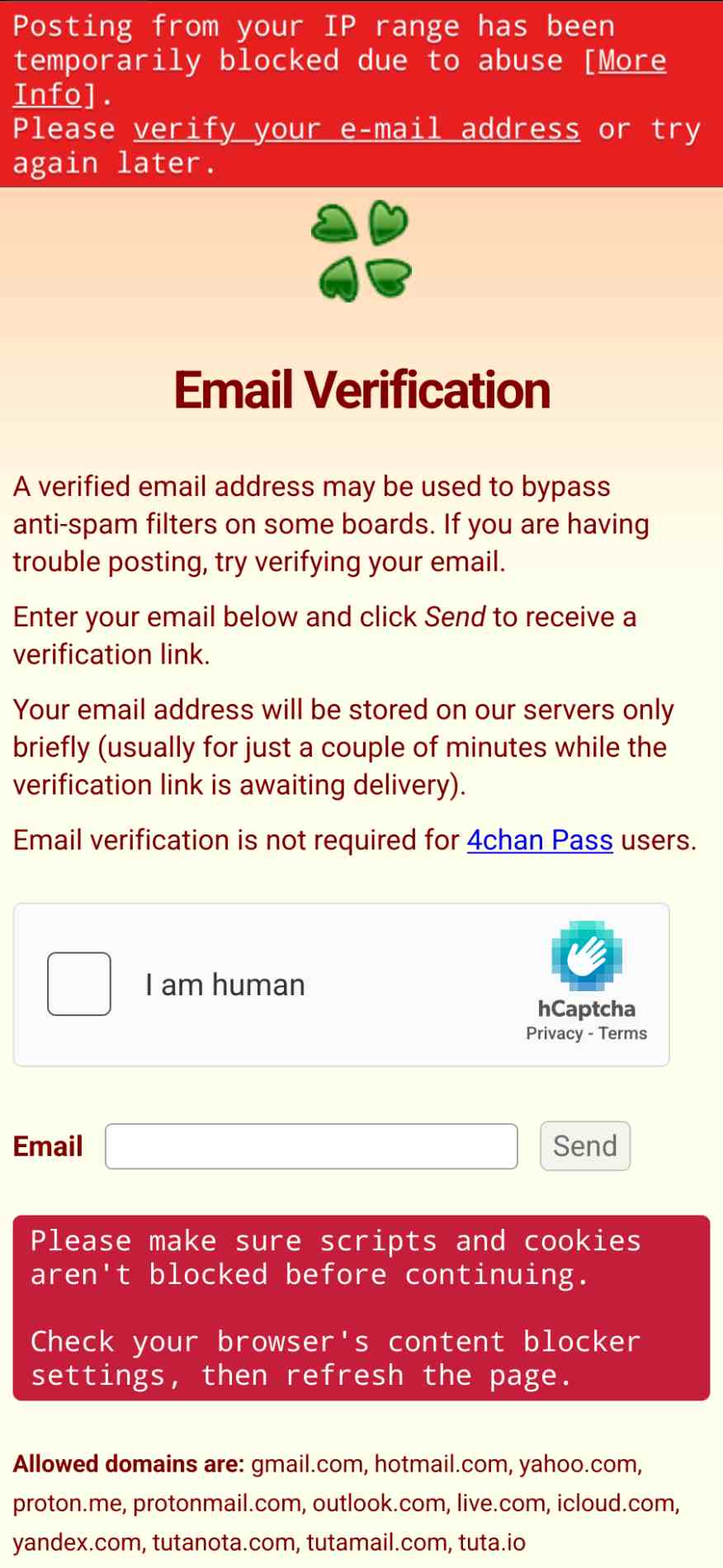Tap the Send button
This screenshot has height=1568, width=723.
click(x=584, y=1145)
